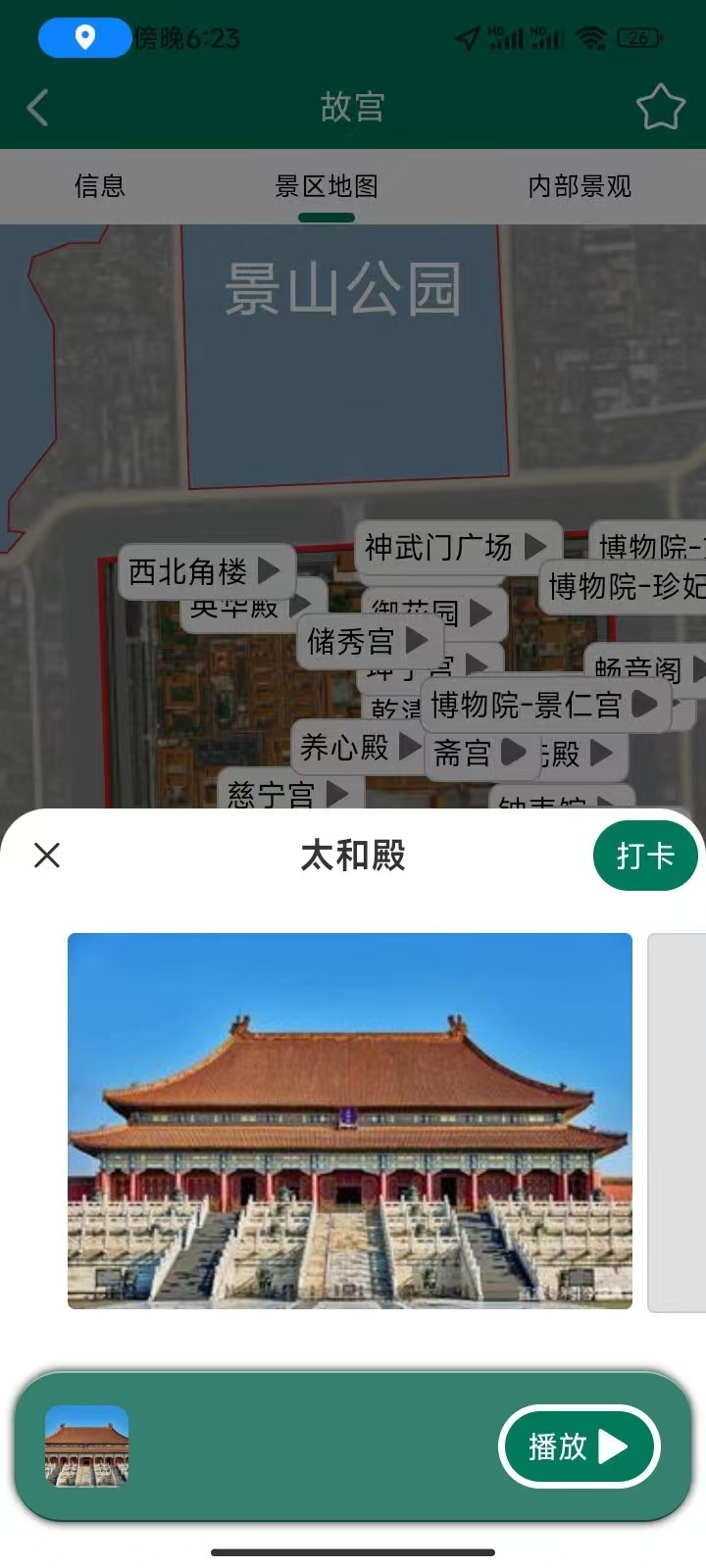
Task: Select the 景区地图 tab
Action: pos(327,186)
